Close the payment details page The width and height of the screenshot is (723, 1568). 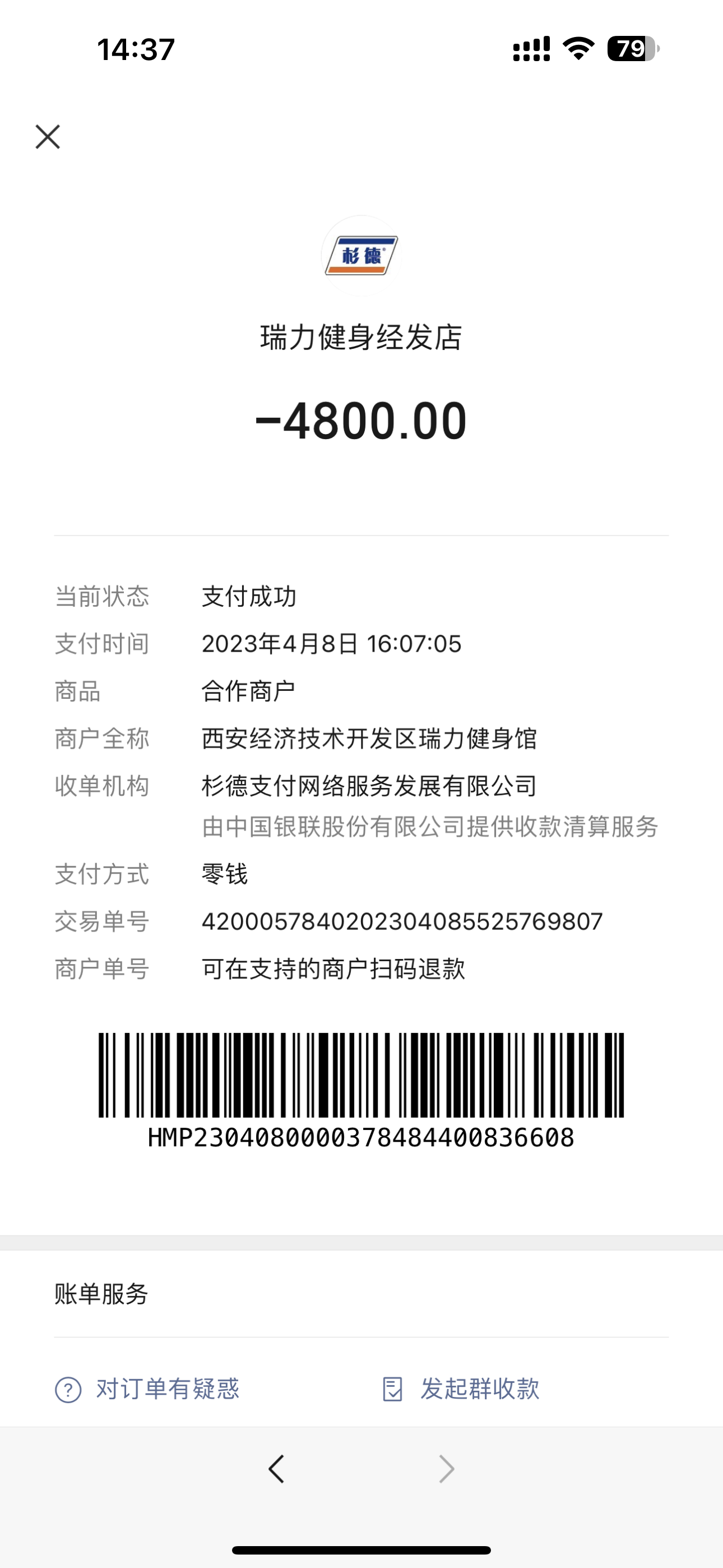[x=48, y=136]
